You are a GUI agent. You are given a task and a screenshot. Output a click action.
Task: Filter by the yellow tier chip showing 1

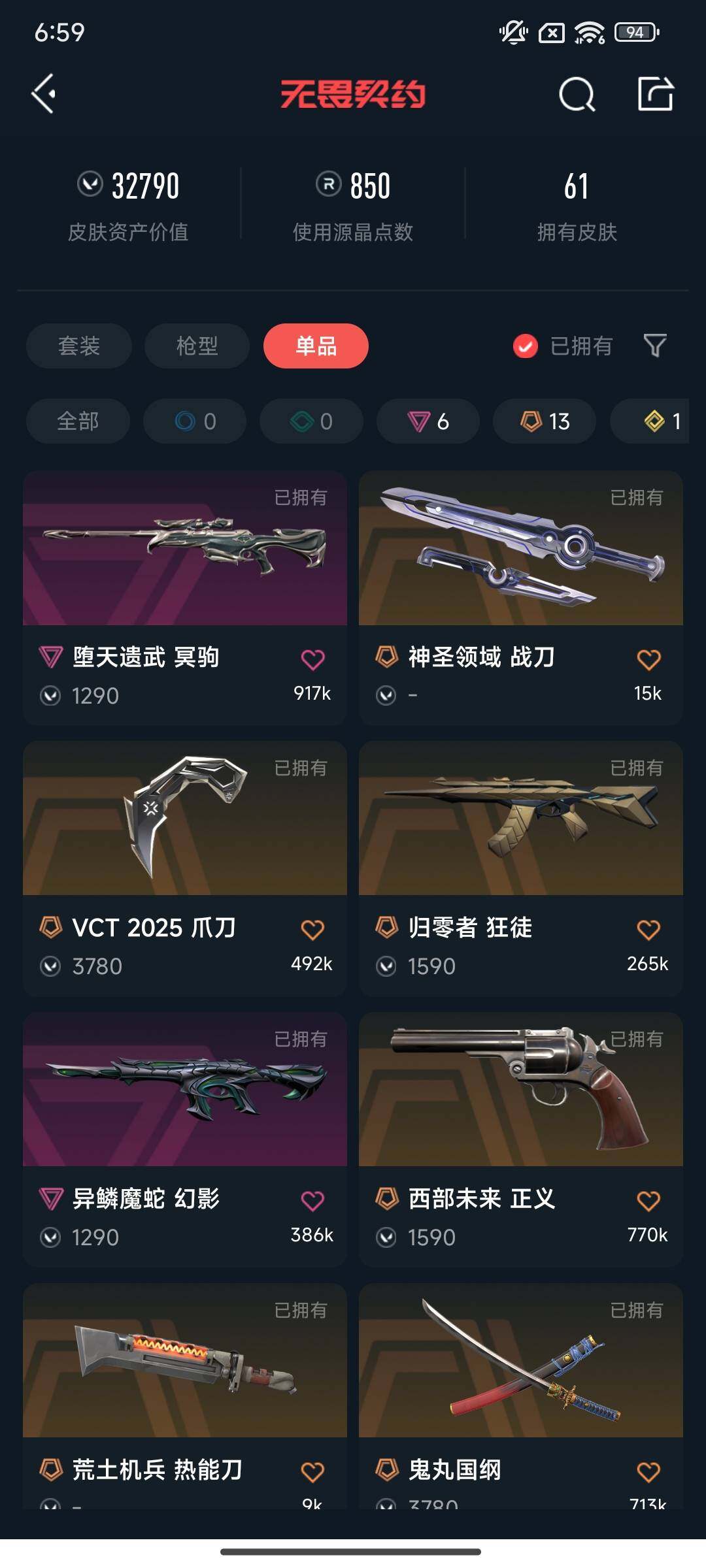(x=660, y=421)
